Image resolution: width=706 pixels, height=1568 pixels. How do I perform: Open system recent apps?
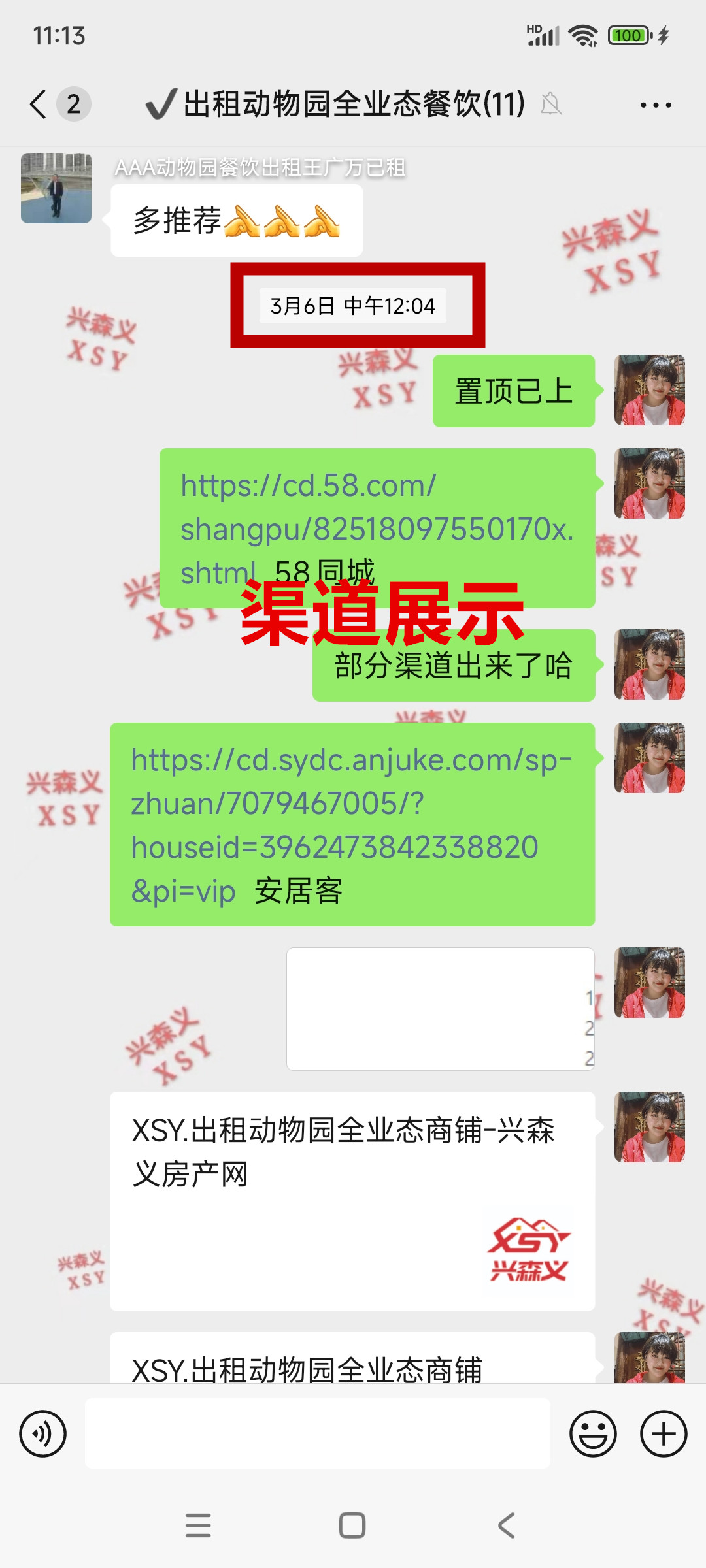pyautogui.click(x=198, y=1526)
